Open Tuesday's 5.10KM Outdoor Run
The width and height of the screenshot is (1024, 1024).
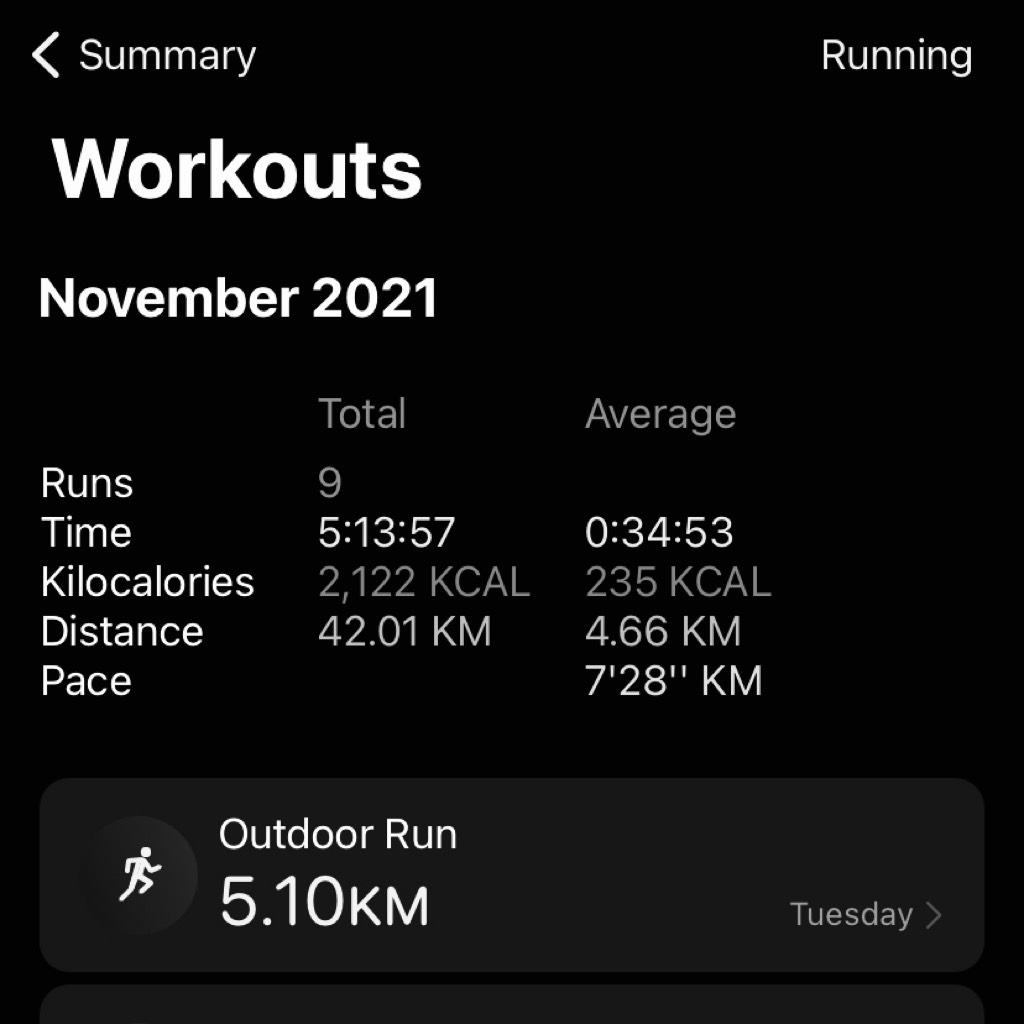pyautogui.click(x=511, y=875)
